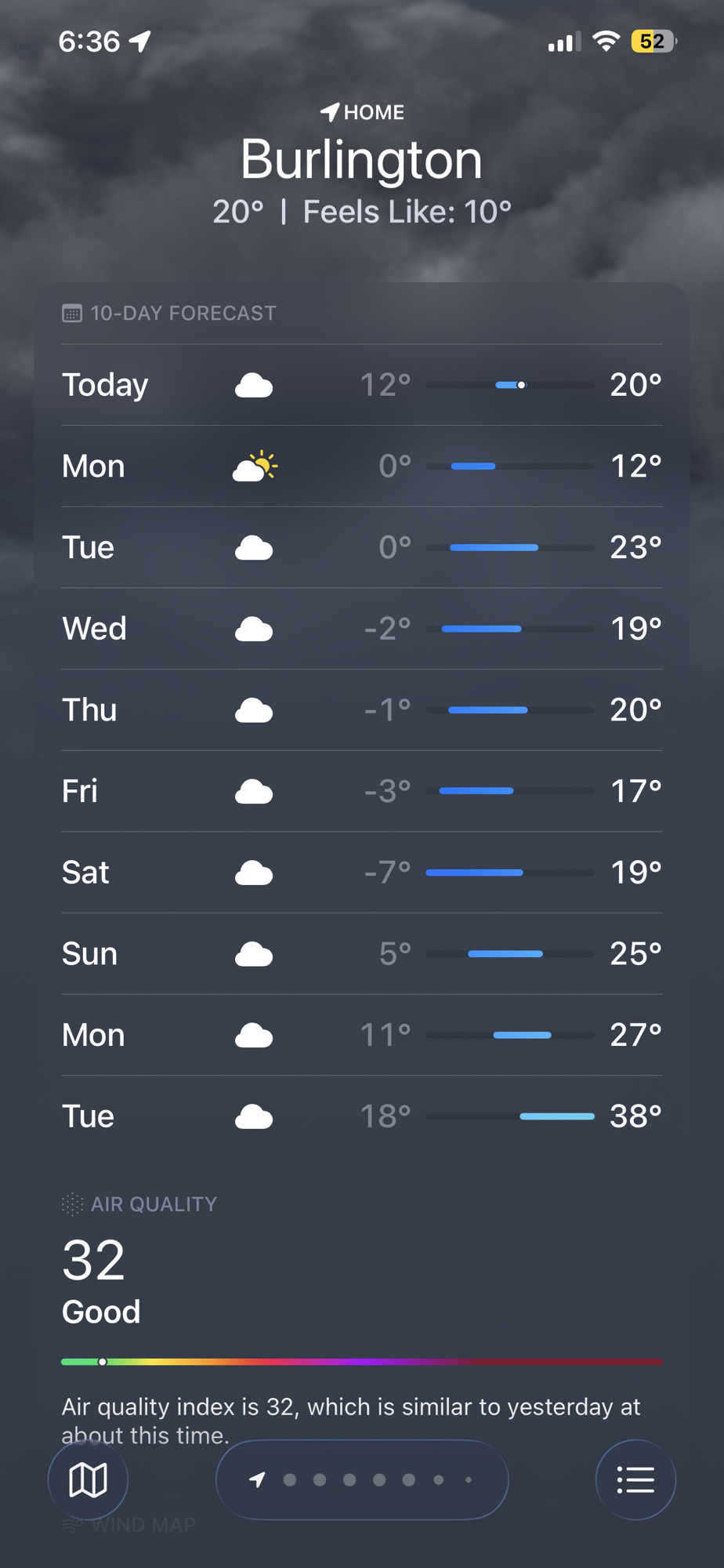Show Monday's forecast with 27° high
Screen dimensions: 724x1568
[x=362, y=1035]
